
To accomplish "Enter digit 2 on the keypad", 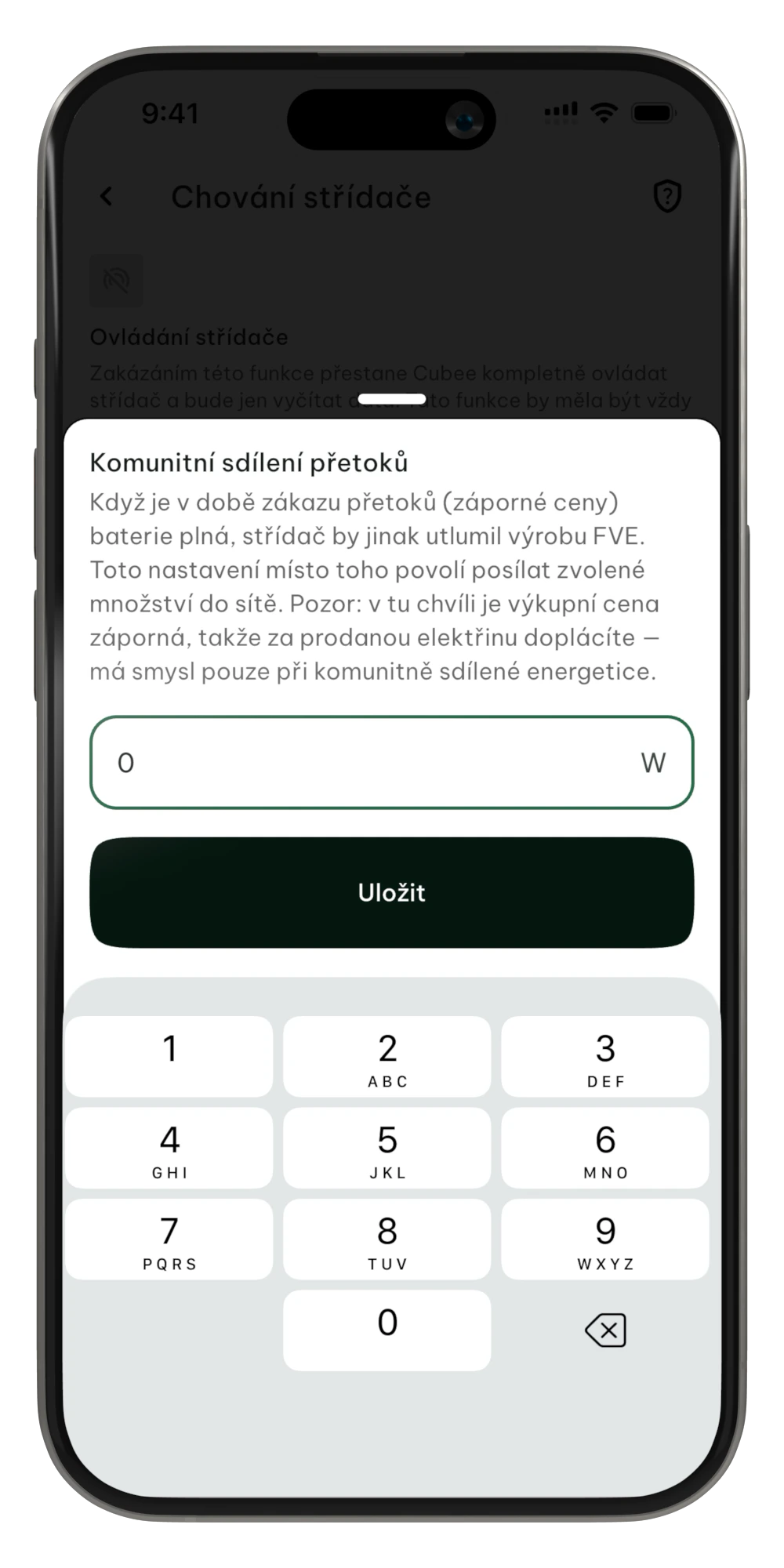I will click(x=387, y=1056).
